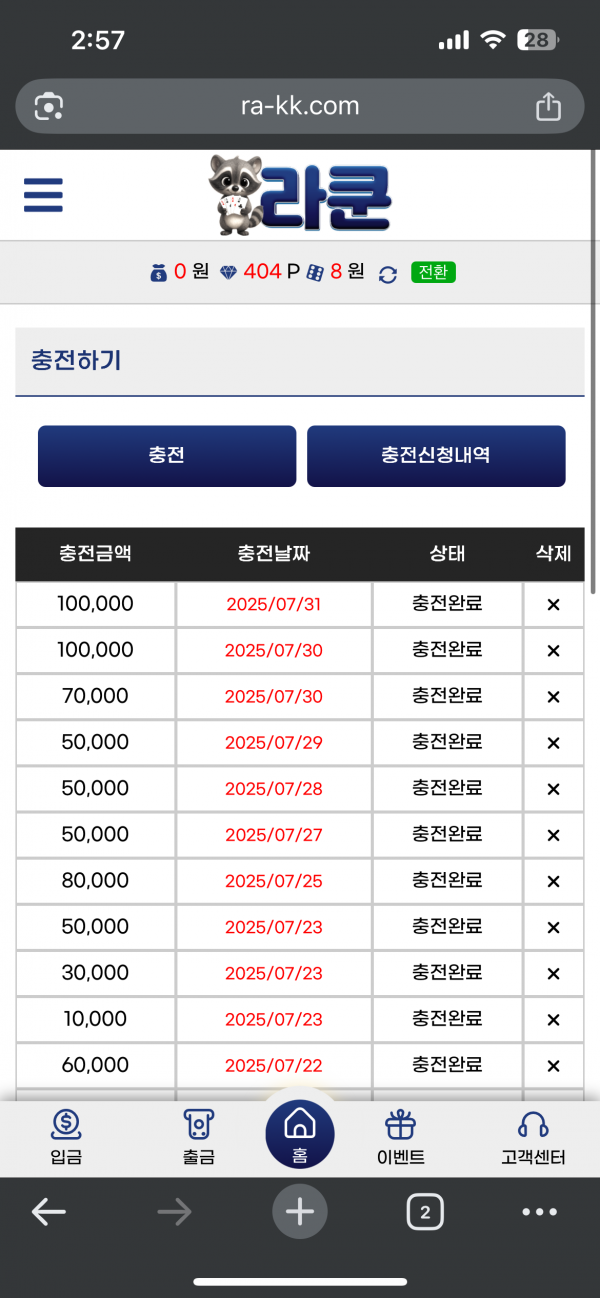Go back in the browser
This screenshot has height=1298, width=600.
click(x=48, y=1213)
